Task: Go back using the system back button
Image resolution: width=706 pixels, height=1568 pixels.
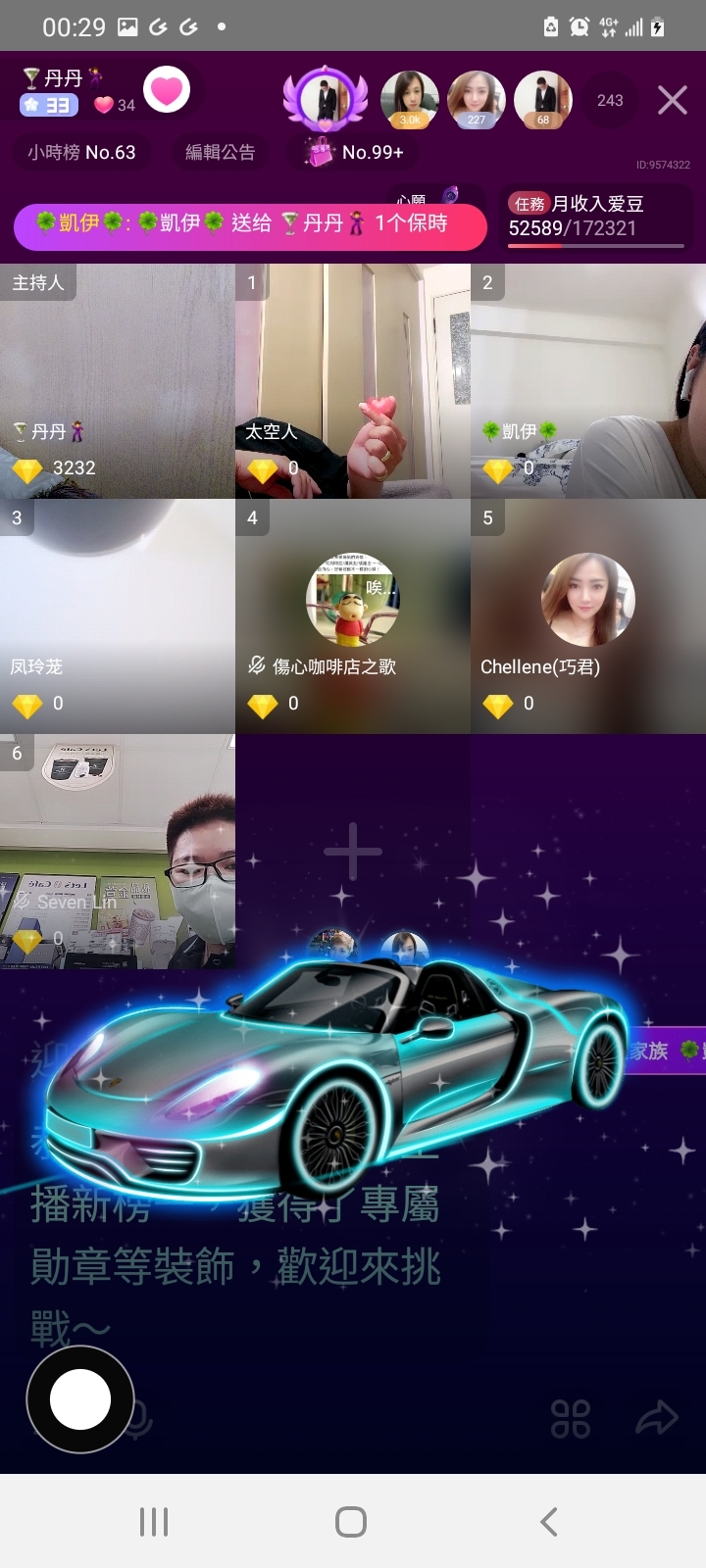Action: coord(548,1522)
